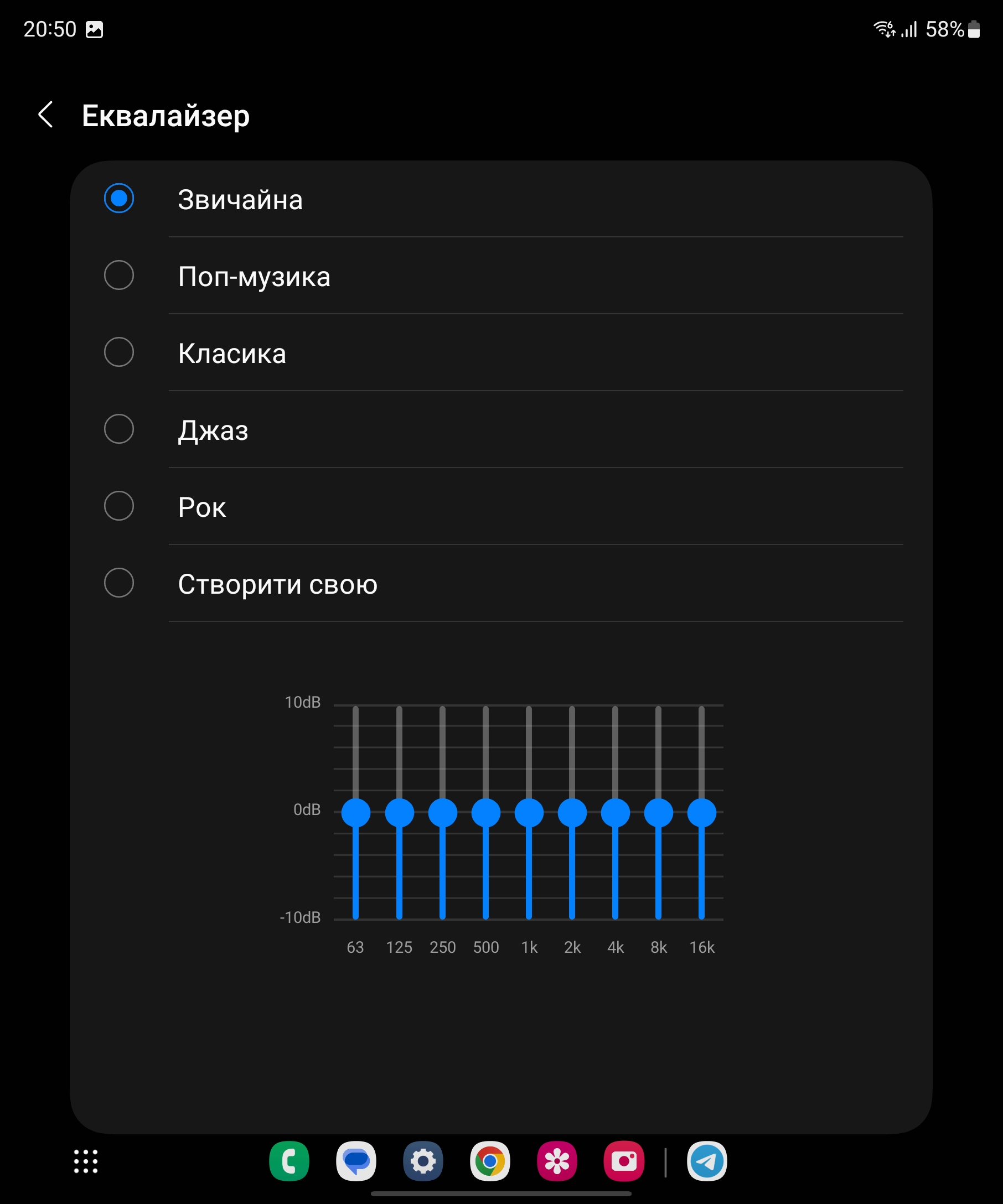The height and width of the screenshot is (1204, 1003).
Task: Tap the 500 Hz band slider
Action: tap(486, 812)
